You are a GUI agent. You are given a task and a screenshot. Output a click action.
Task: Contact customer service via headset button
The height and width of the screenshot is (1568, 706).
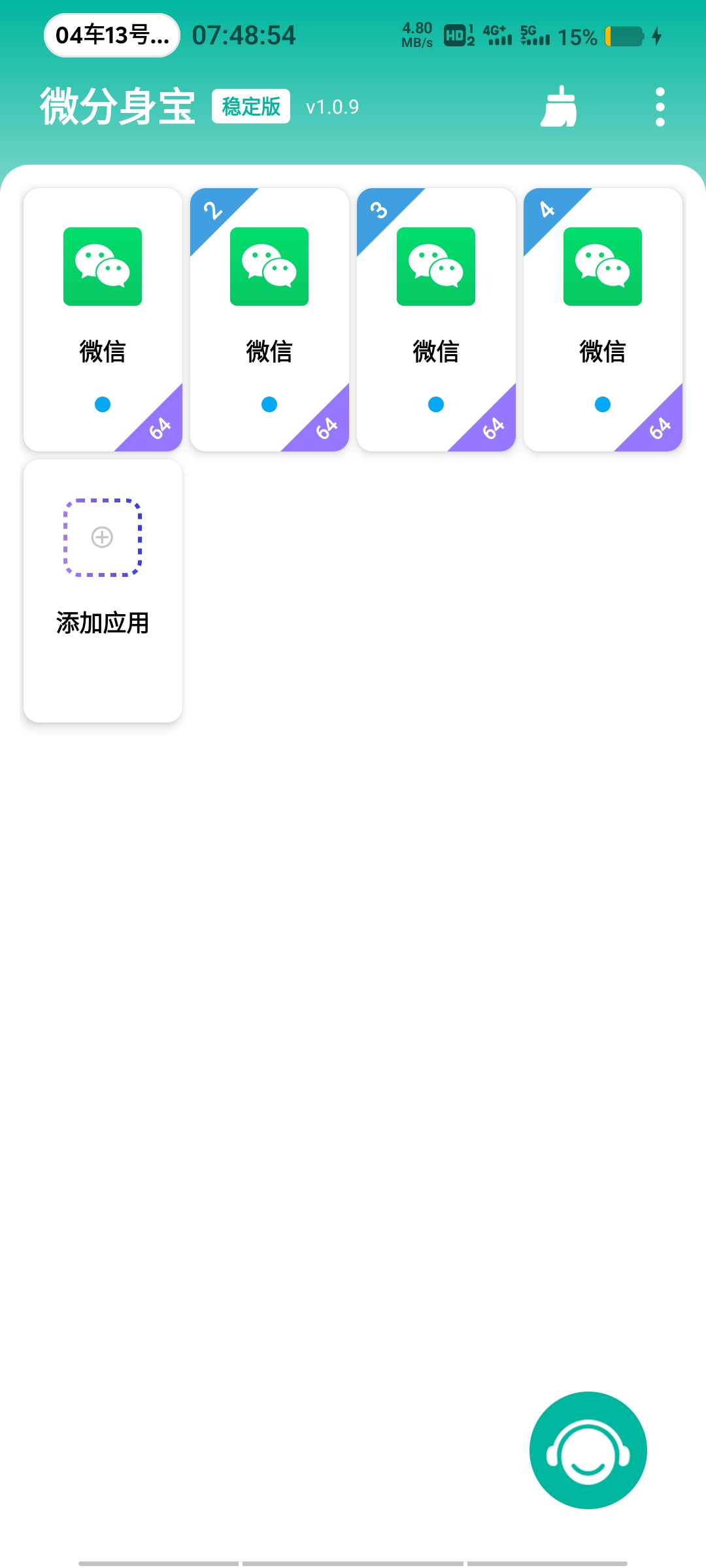coord(588,1450)
